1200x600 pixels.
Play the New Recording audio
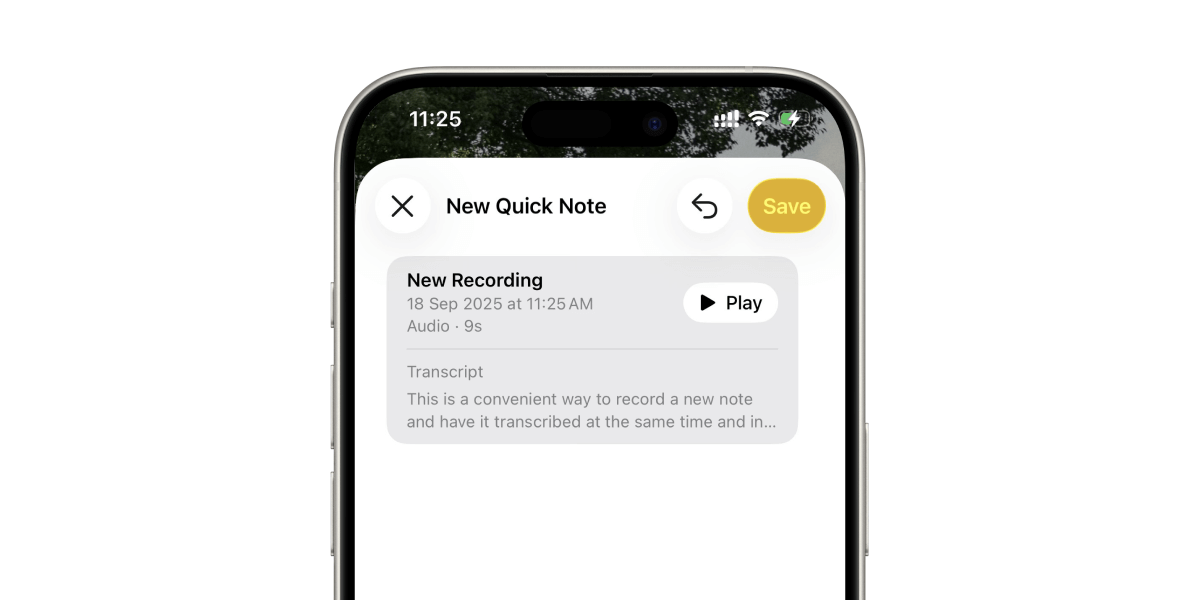pyautogui.click(x=730, y=303)
